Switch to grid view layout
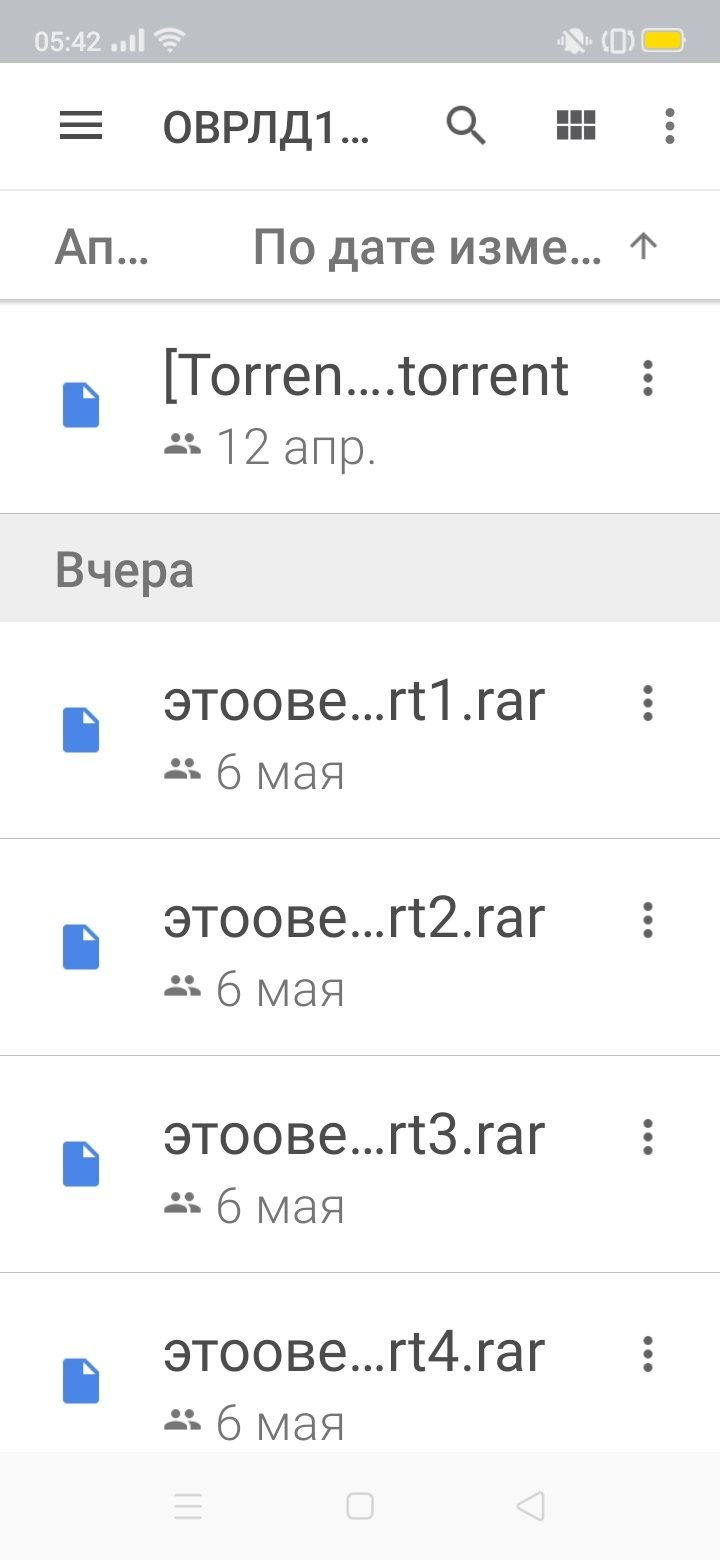The image size is (720, 1560). pos(575,126)
